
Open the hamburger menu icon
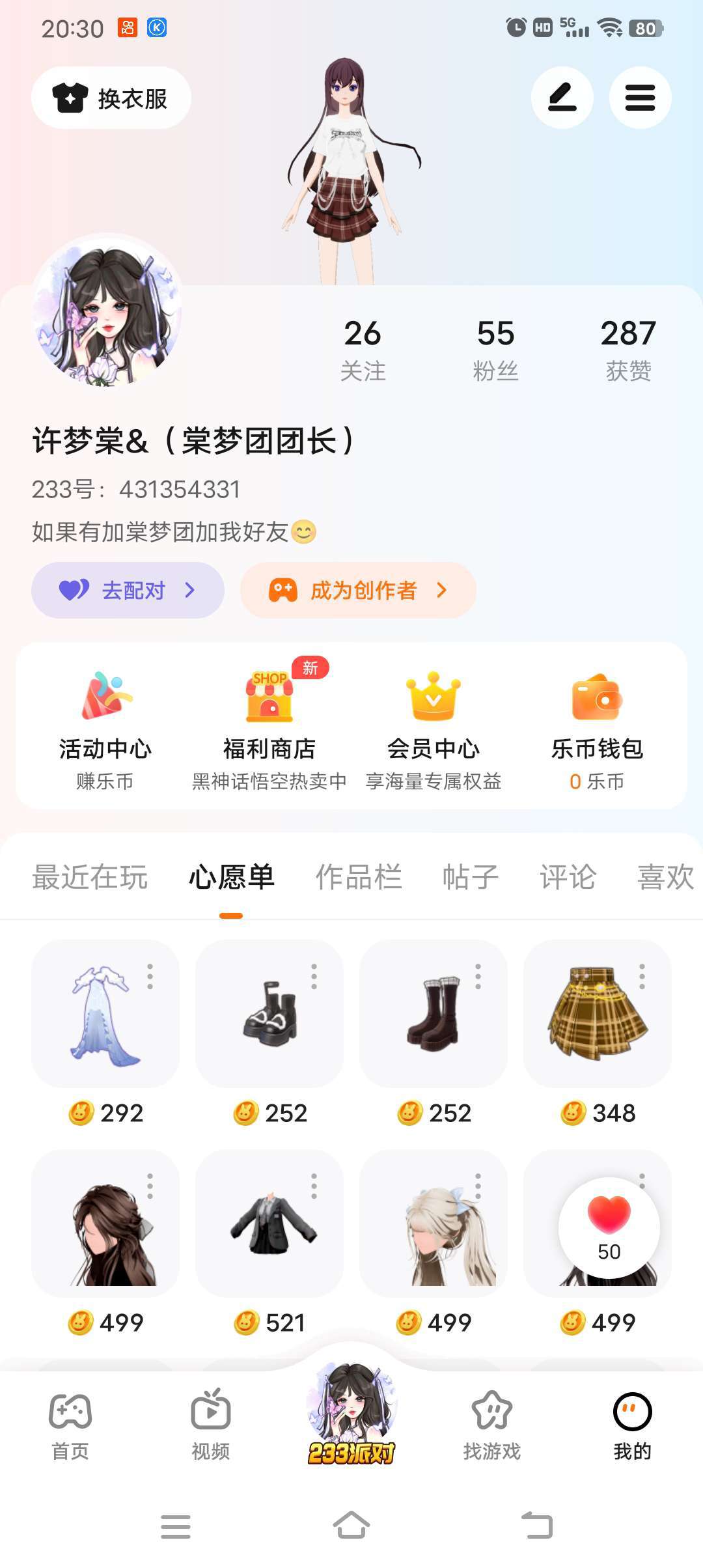640,98
